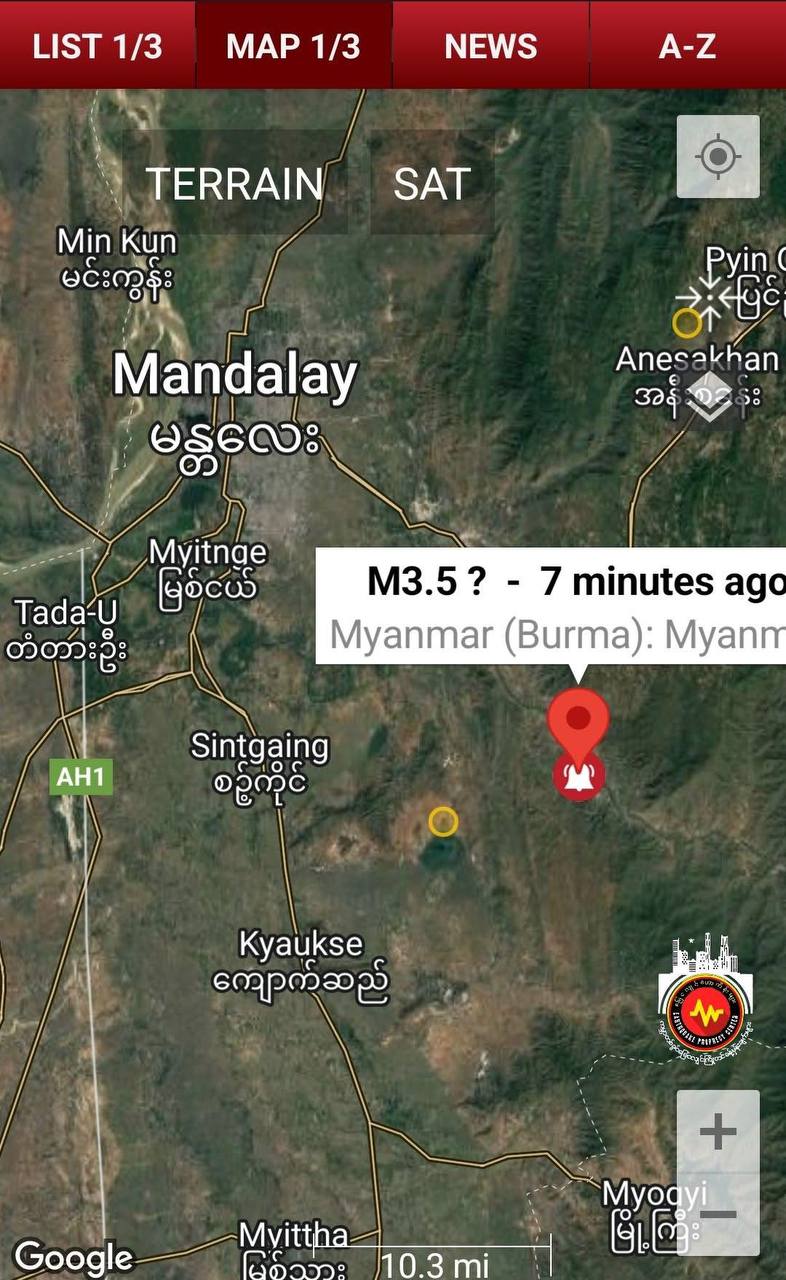The width and height of the screenshot is (786, 1280).
Task: Zoom out with the minus button
Action: click(717, 1215)
